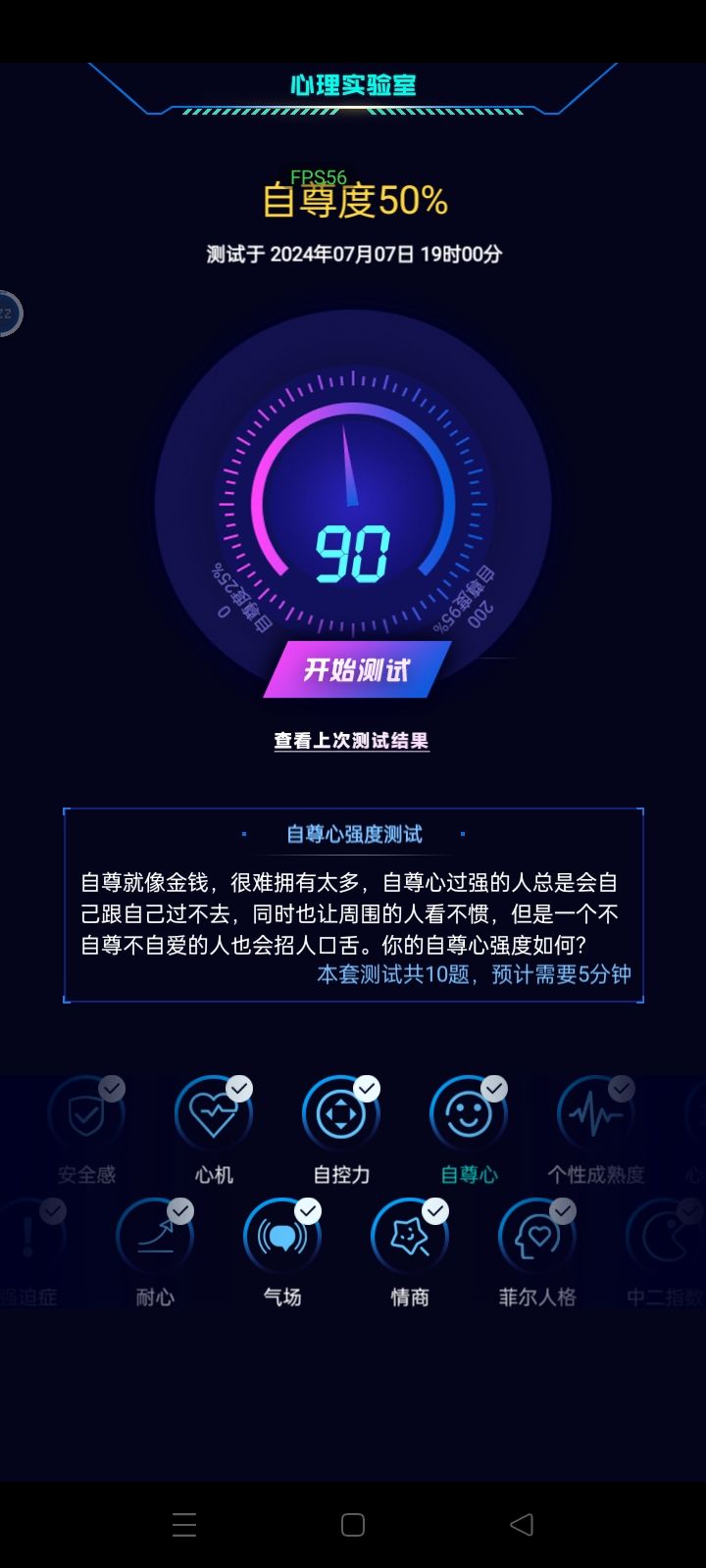Select the 情商 test icon

coord(409,1238)
